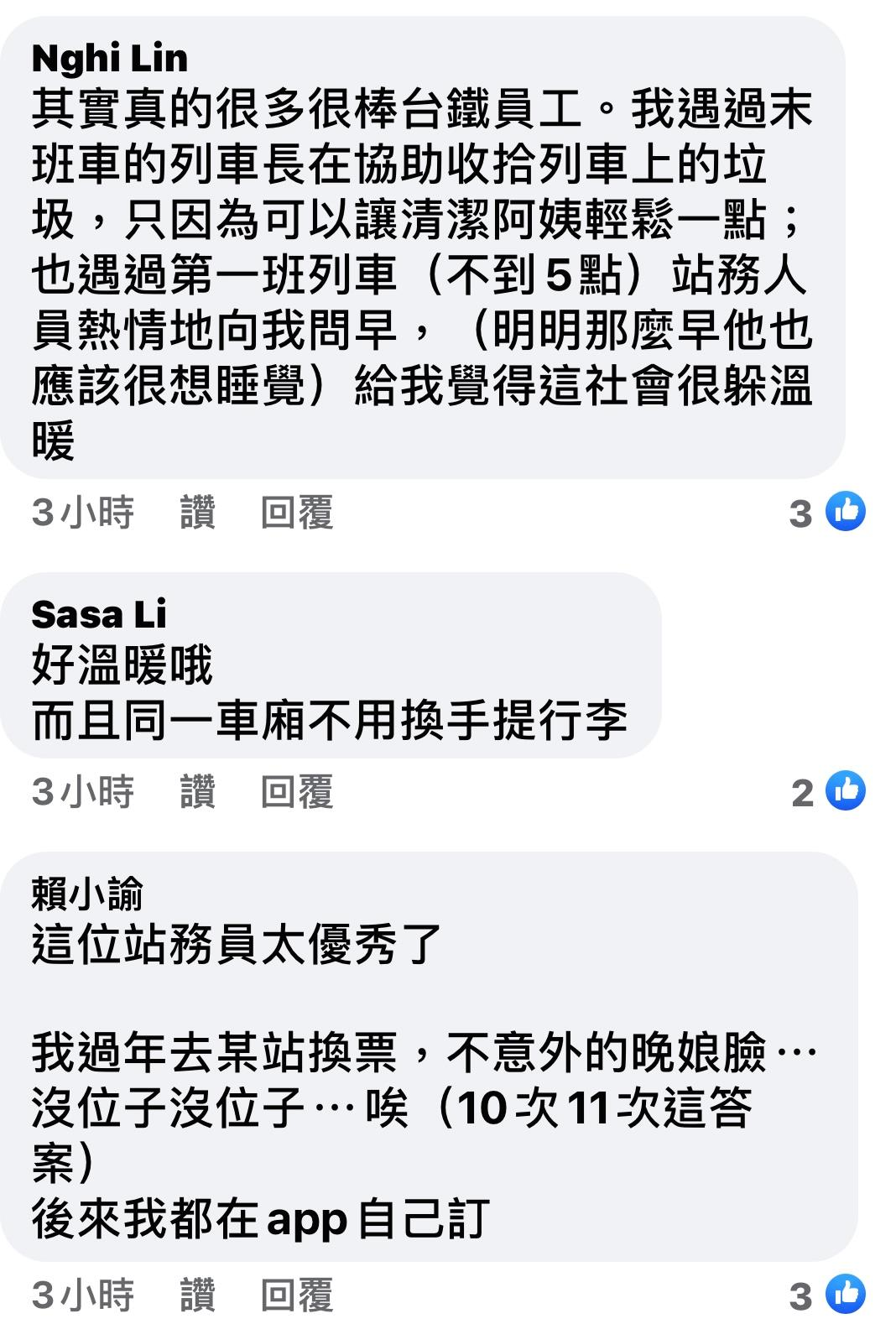Like 賴小諭's comment
This screenshot has width=896, height=1324.
(x=198, y=1295)
